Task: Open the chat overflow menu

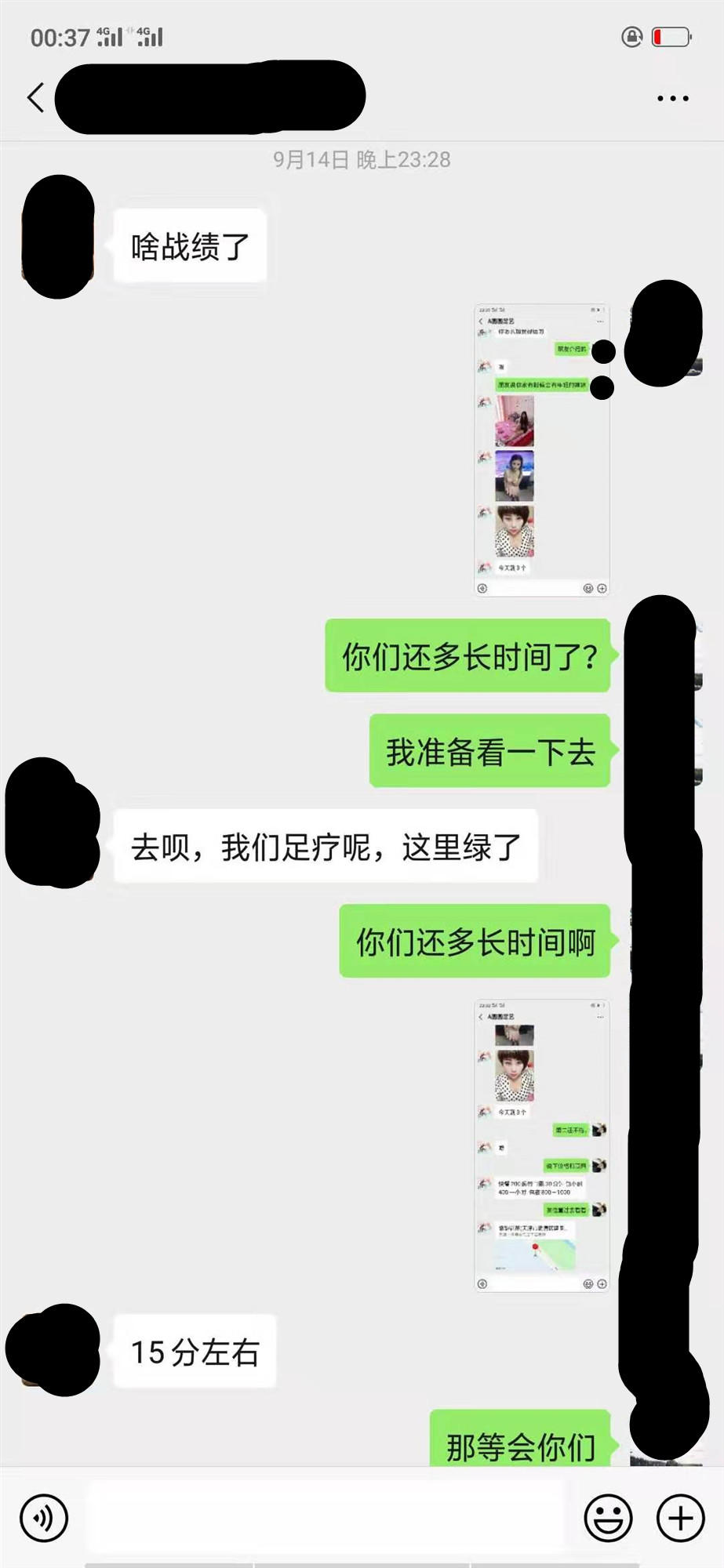Action: coord(672,99)
